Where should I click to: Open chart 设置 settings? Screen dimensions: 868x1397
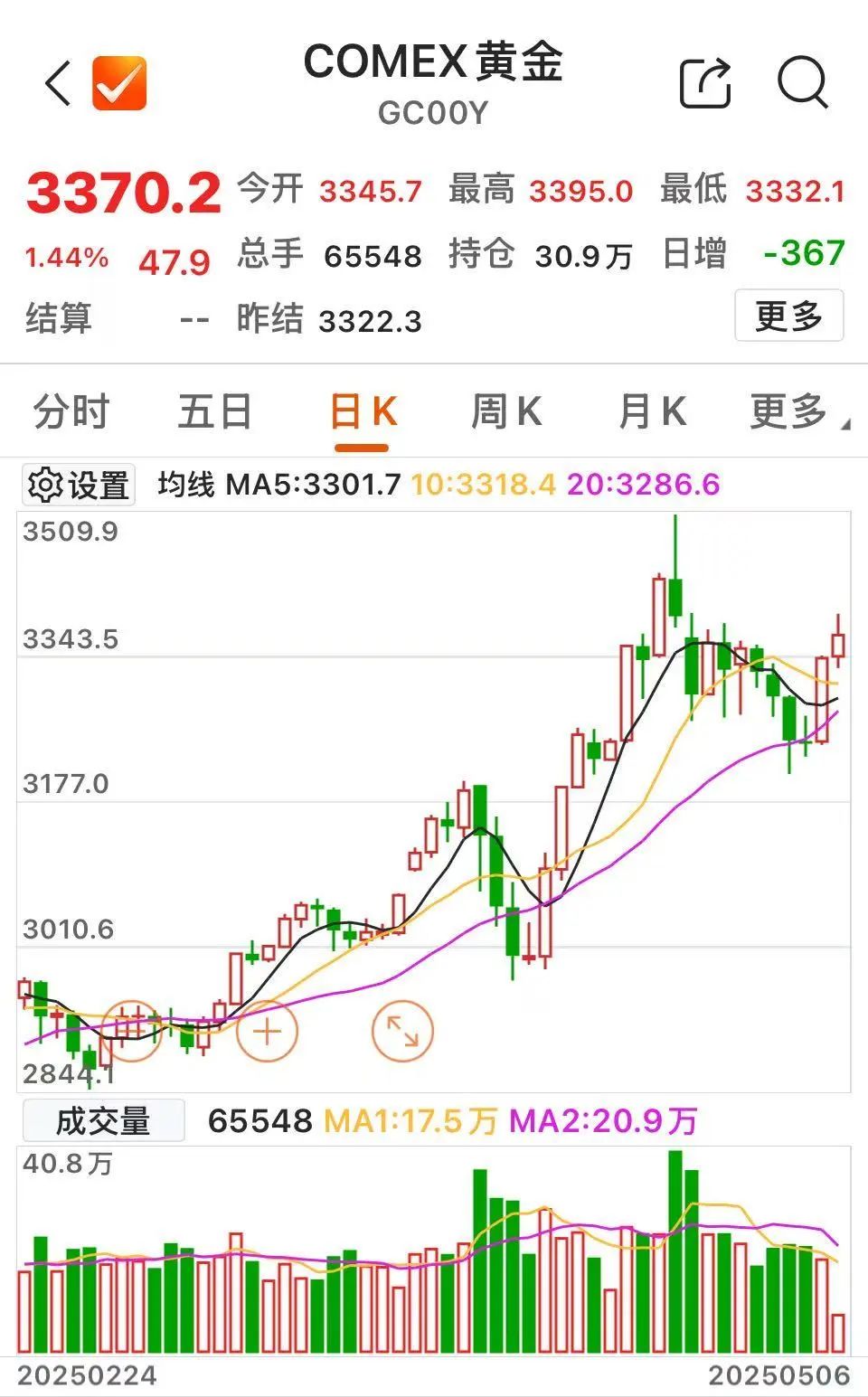click(x=79, y=485)
